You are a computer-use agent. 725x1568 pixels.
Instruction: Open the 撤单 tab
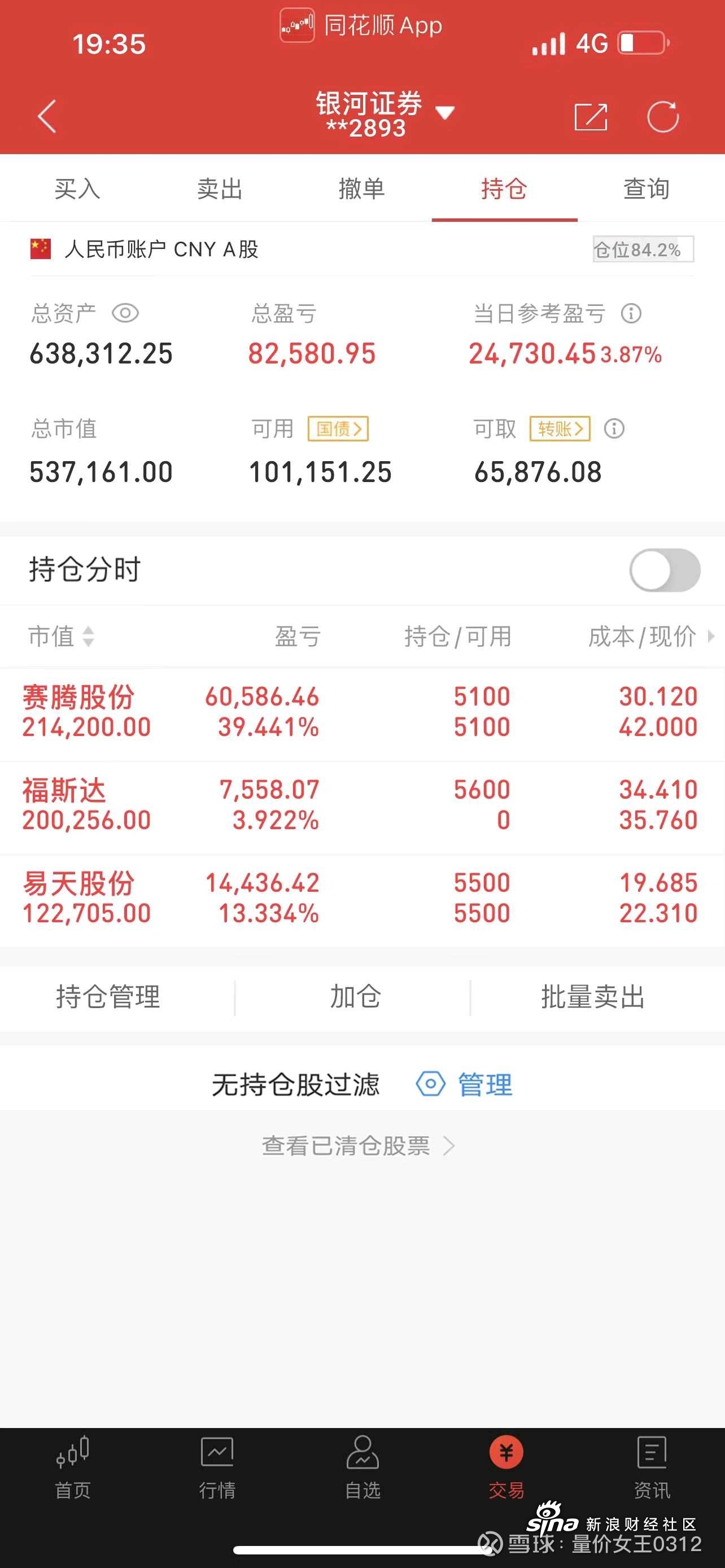coord(361,189)
